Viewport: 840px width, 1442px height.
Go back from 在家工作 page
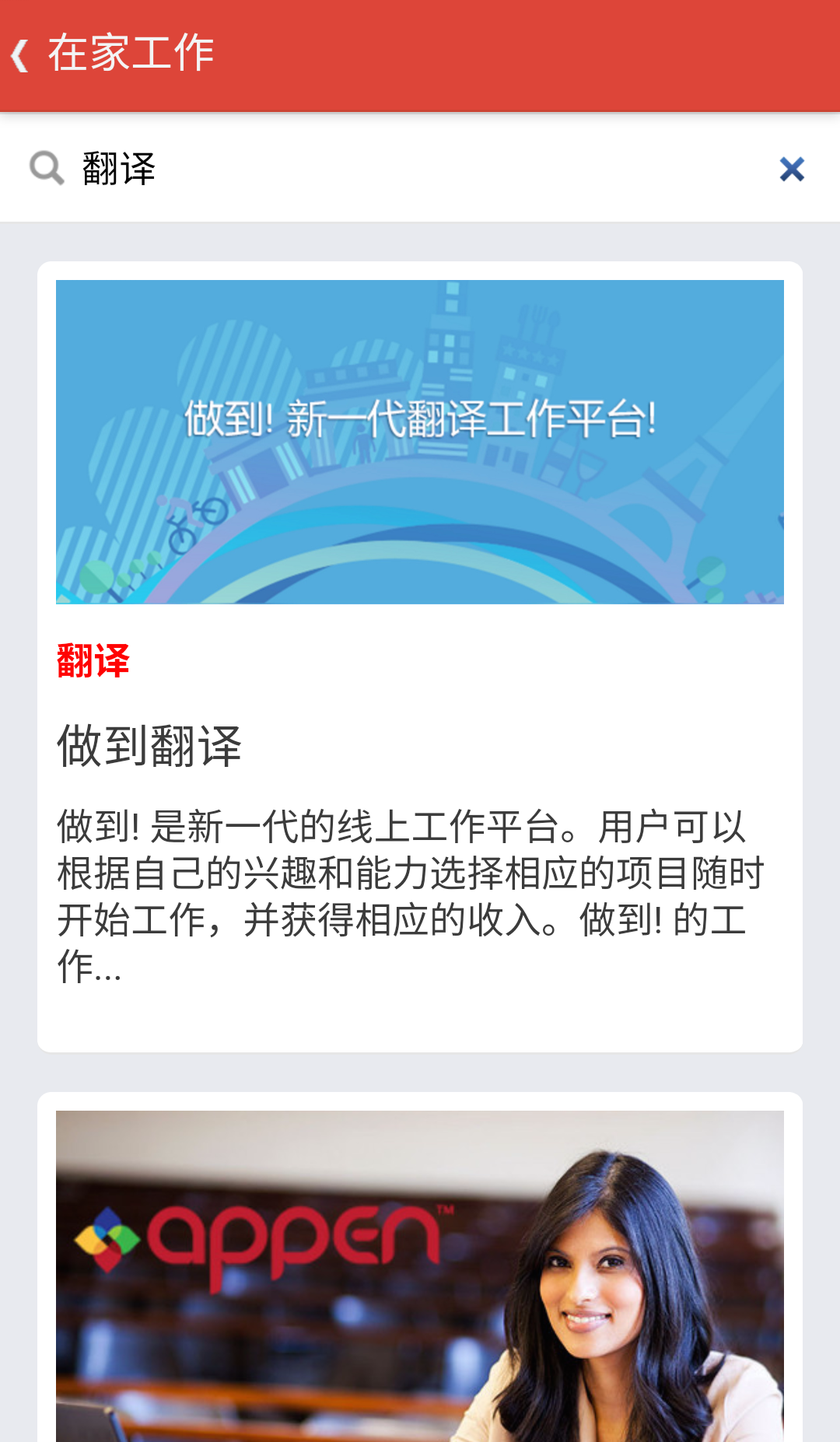(22, 54)
